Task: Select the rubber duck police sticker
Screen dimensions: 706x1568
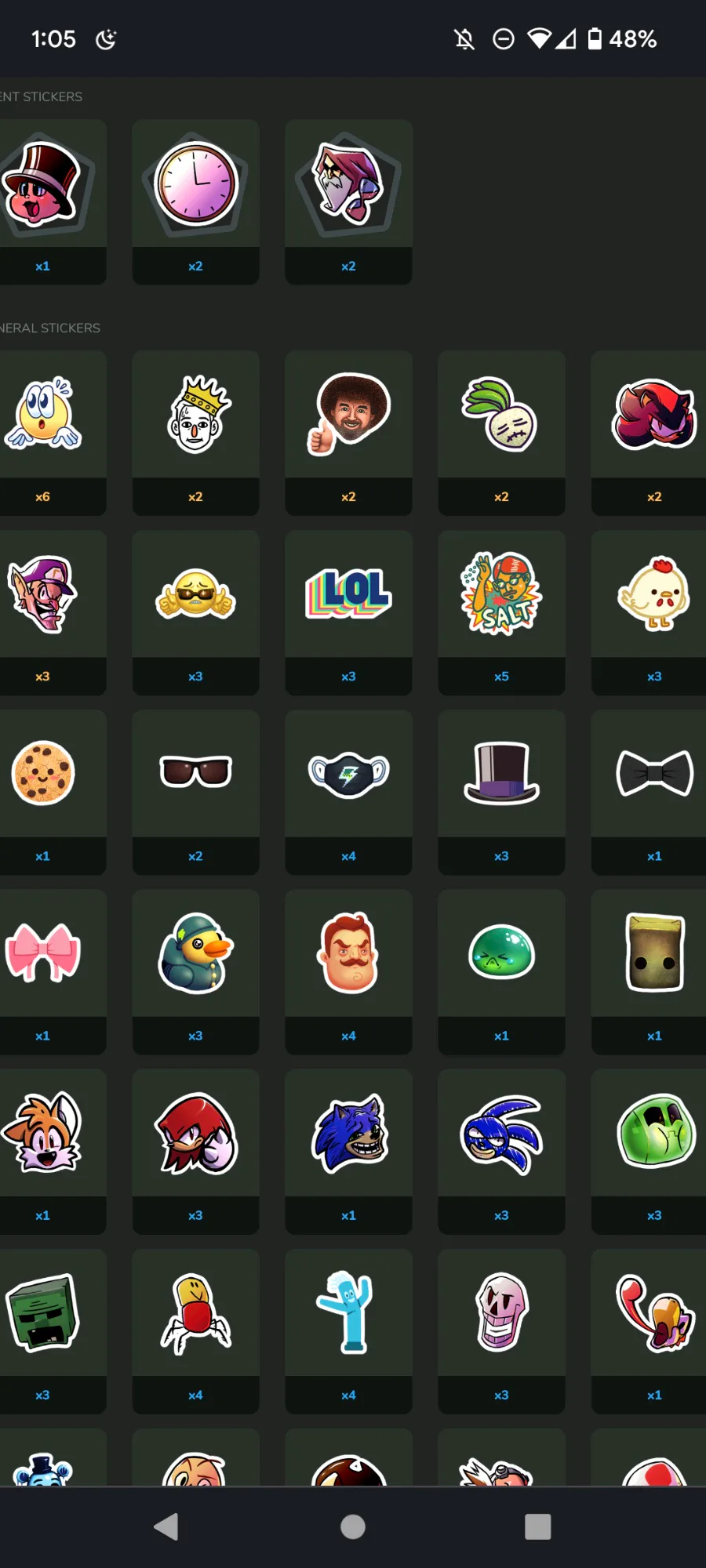Action: point(195,971)
